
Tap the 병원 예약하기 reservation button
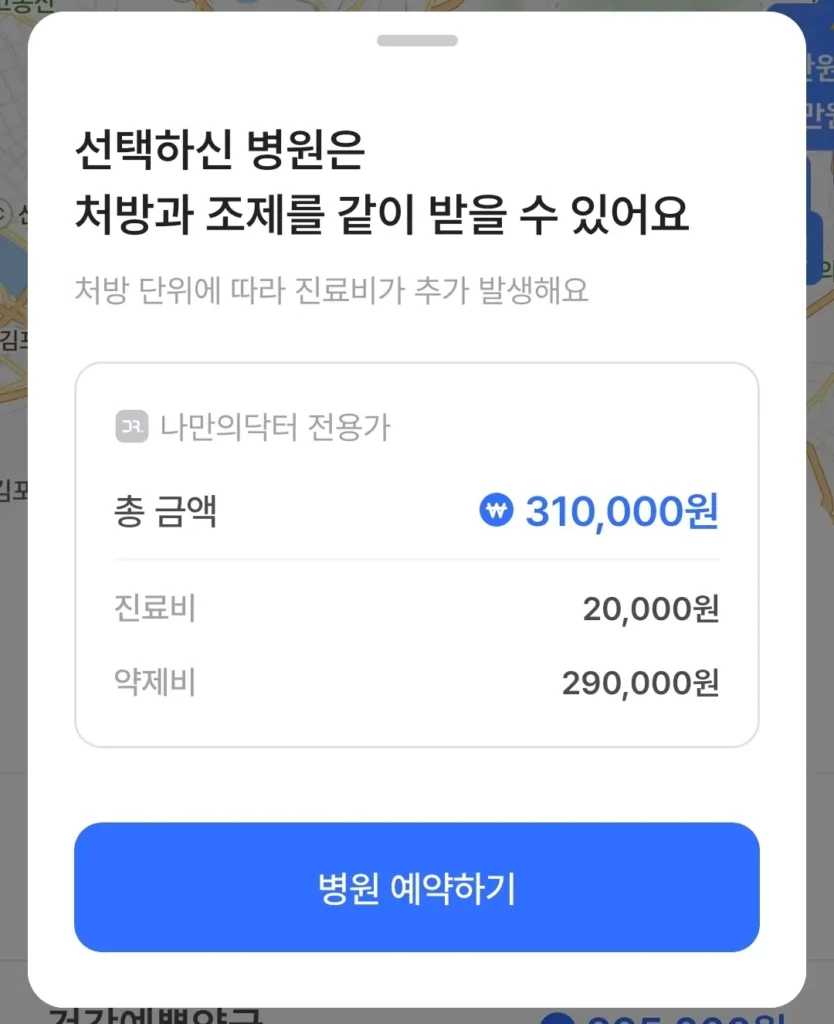pos(417,887)
